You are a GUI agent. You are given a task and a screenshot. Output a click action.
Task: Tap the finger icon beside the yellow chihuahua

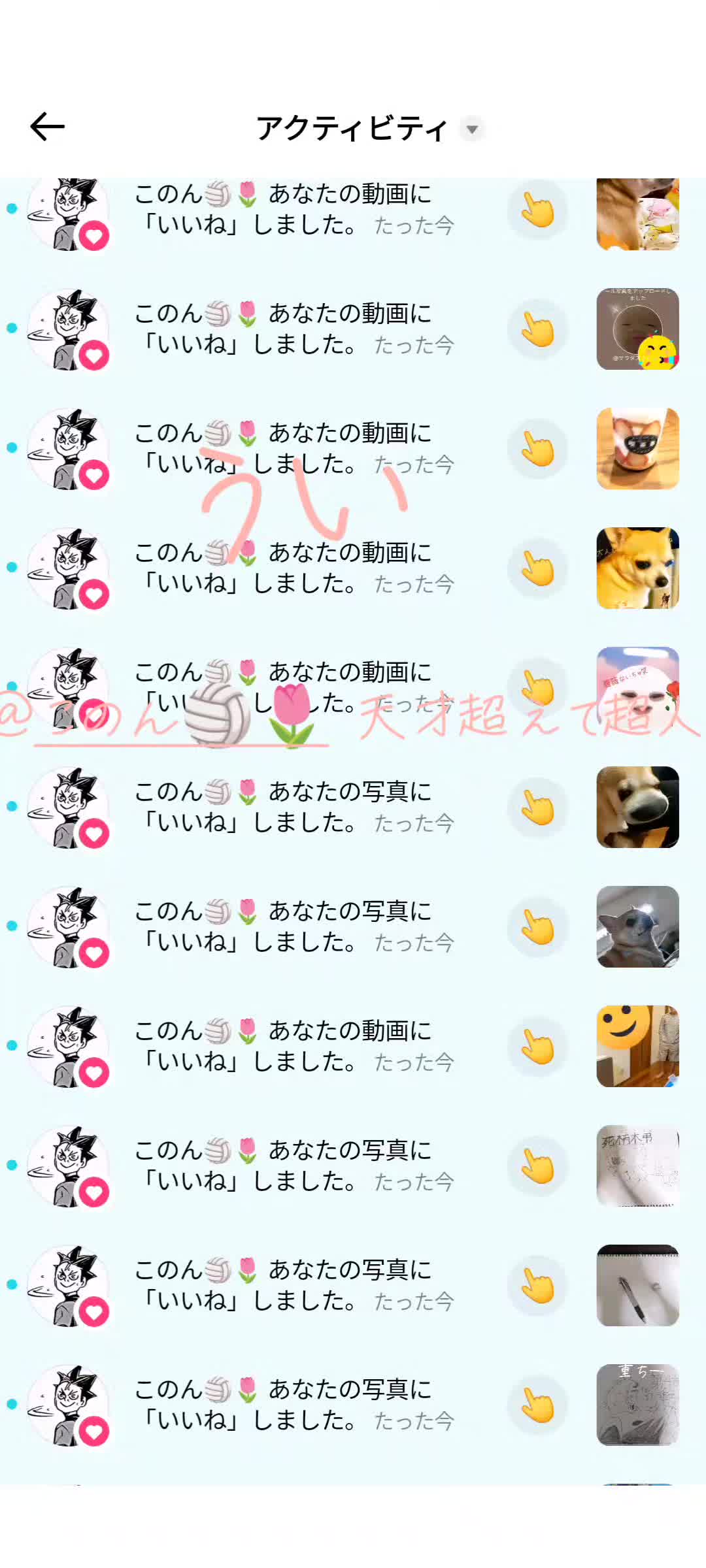(x=537, y=568)
